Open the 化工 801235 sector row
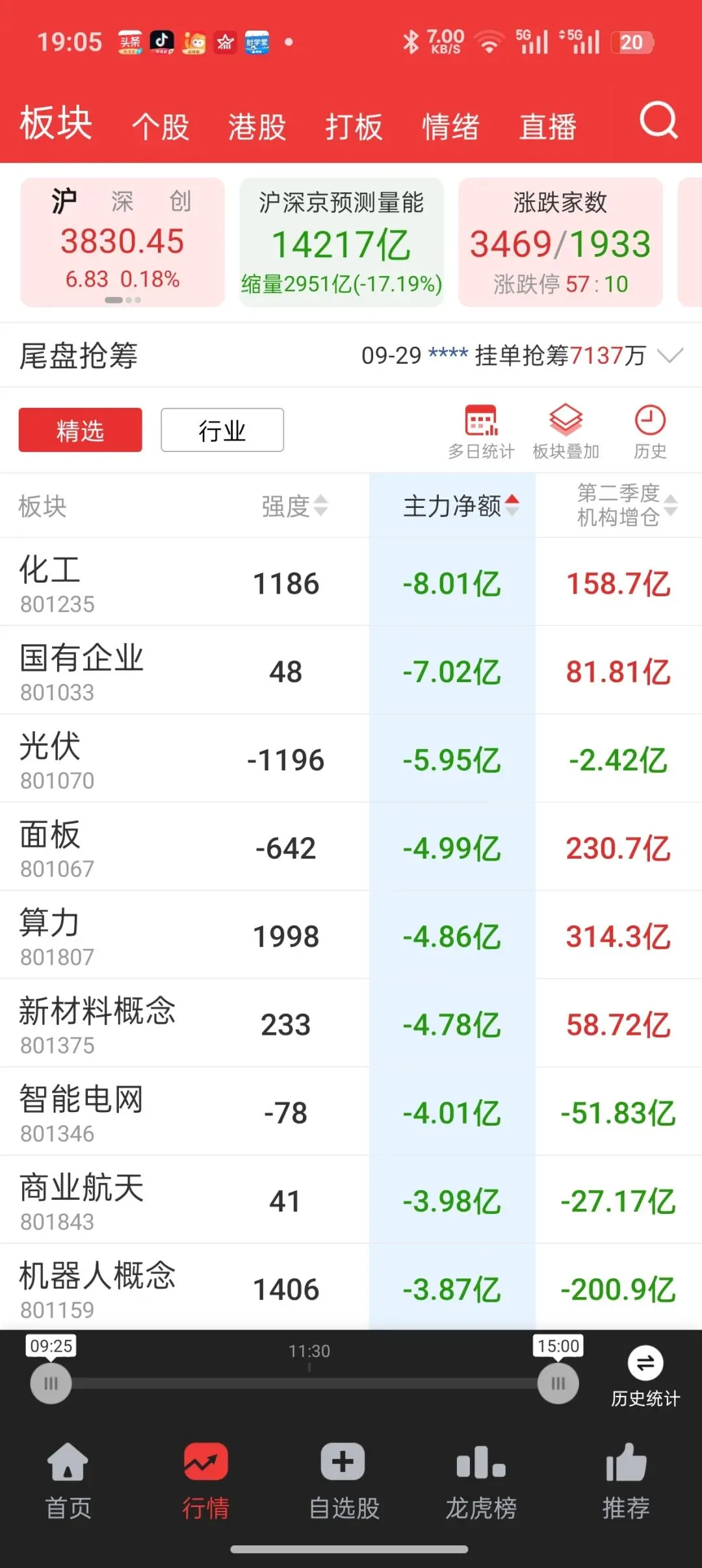The width and height of the screenshot is (702, 1568). pyautogui.click(x=351, y=582)
